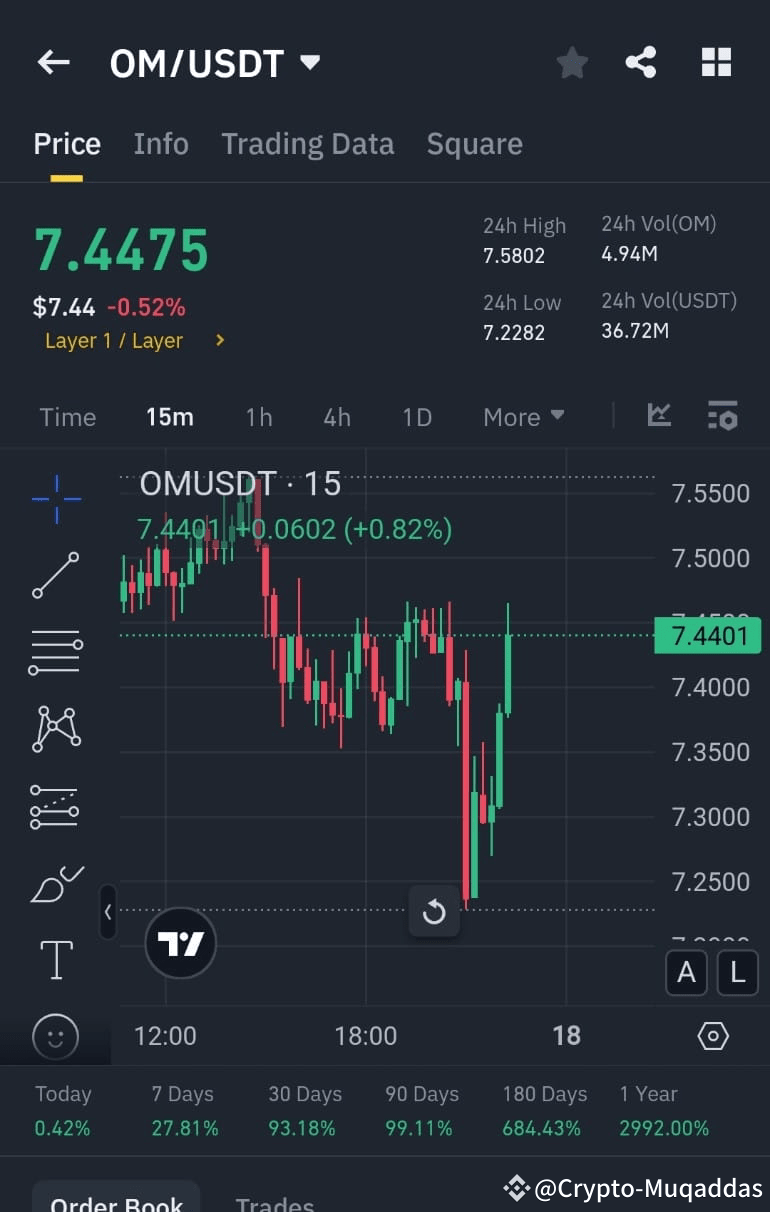
Task: Switch to the Trading Data tab
Action: [x=307, y=143]
